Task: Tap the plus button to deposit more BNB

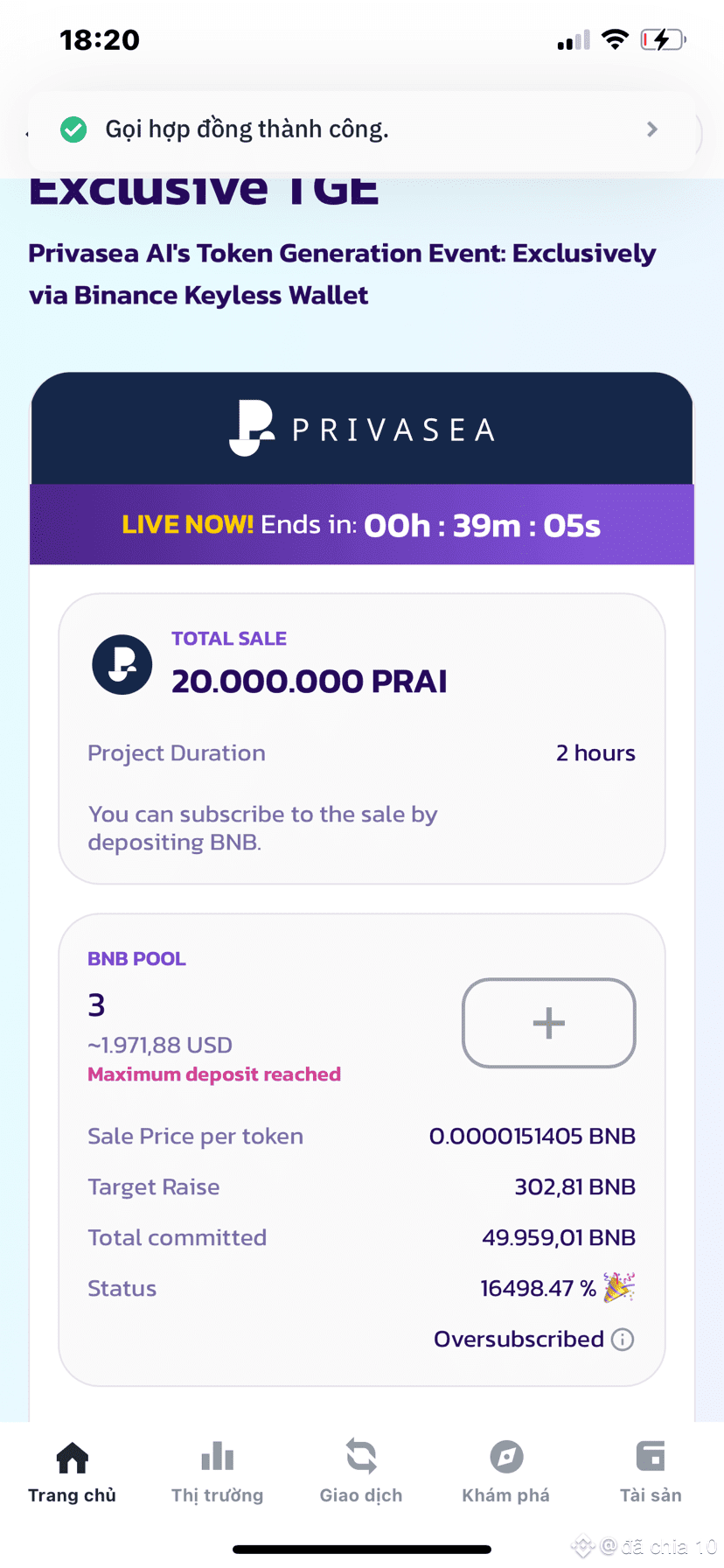Action: pyautogui.click(x=548, y=1023)
